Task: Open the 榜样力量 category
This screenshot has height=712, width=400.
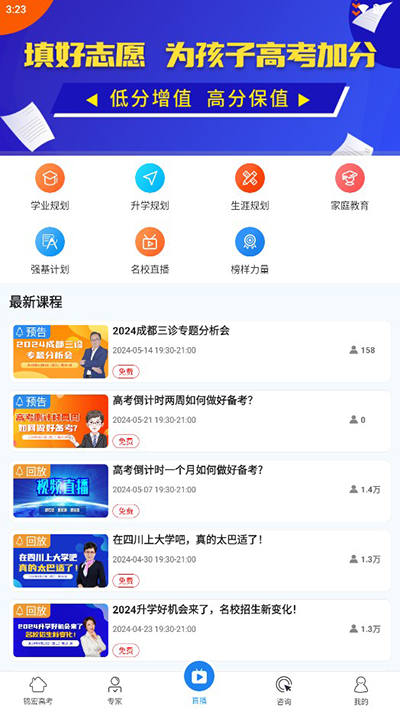Action: (x=250, y=251)
